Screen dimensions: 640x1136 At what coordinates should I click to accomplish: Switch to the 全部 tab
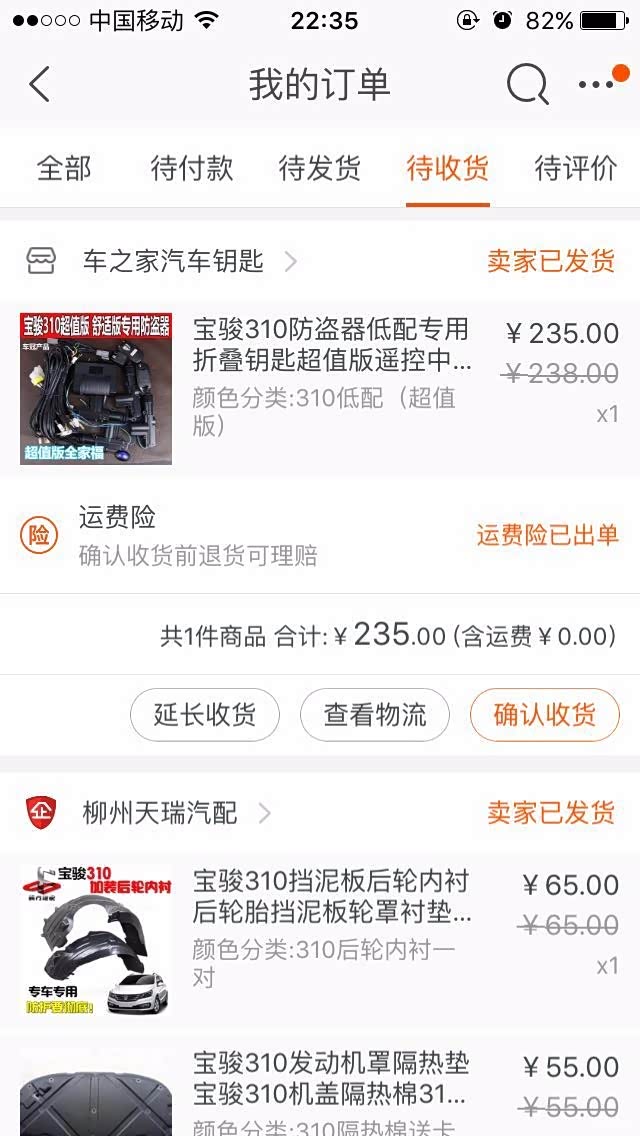click(x=64, y=168)
